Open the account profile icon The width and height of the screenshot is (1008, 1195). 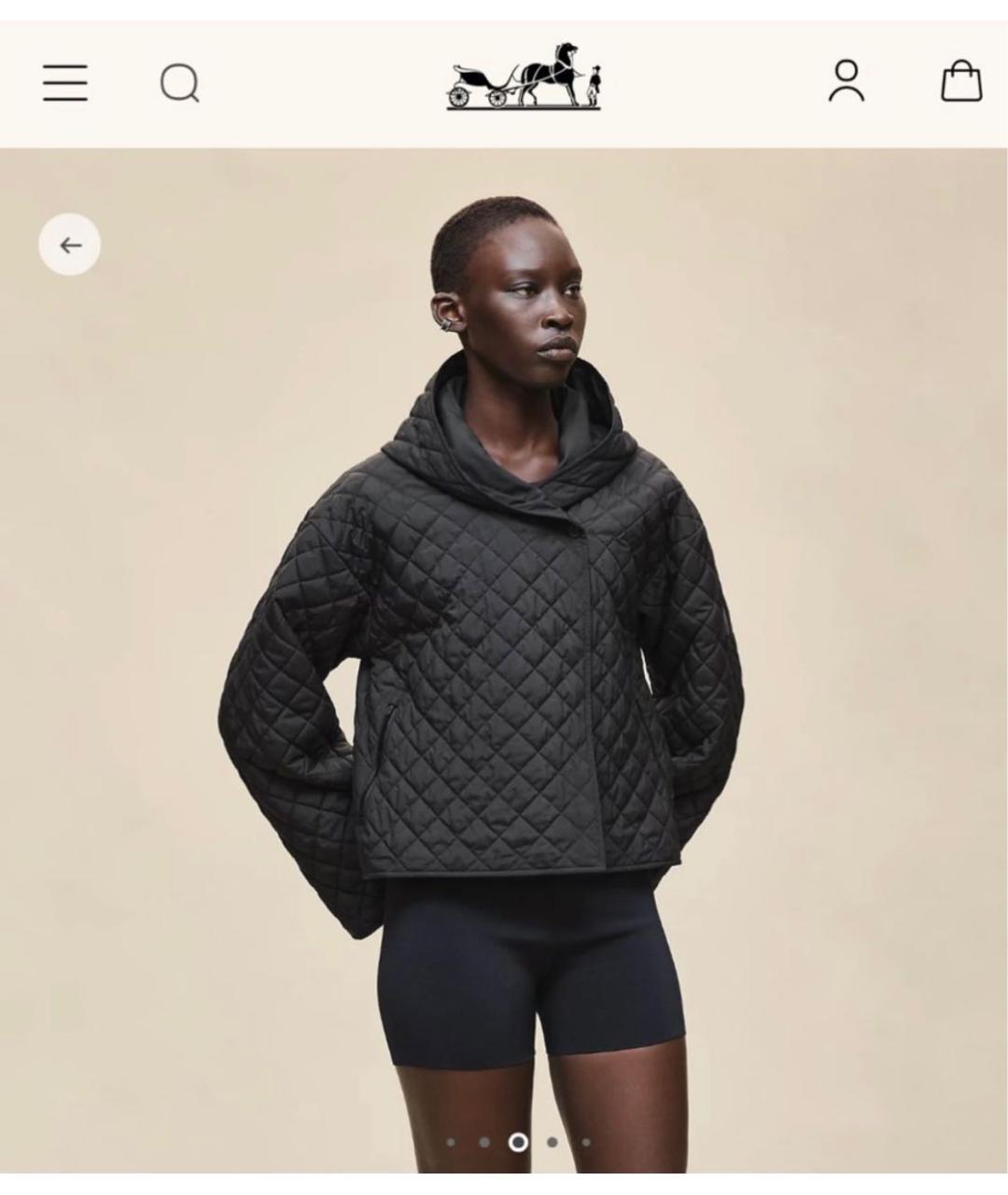coord(846,81)
